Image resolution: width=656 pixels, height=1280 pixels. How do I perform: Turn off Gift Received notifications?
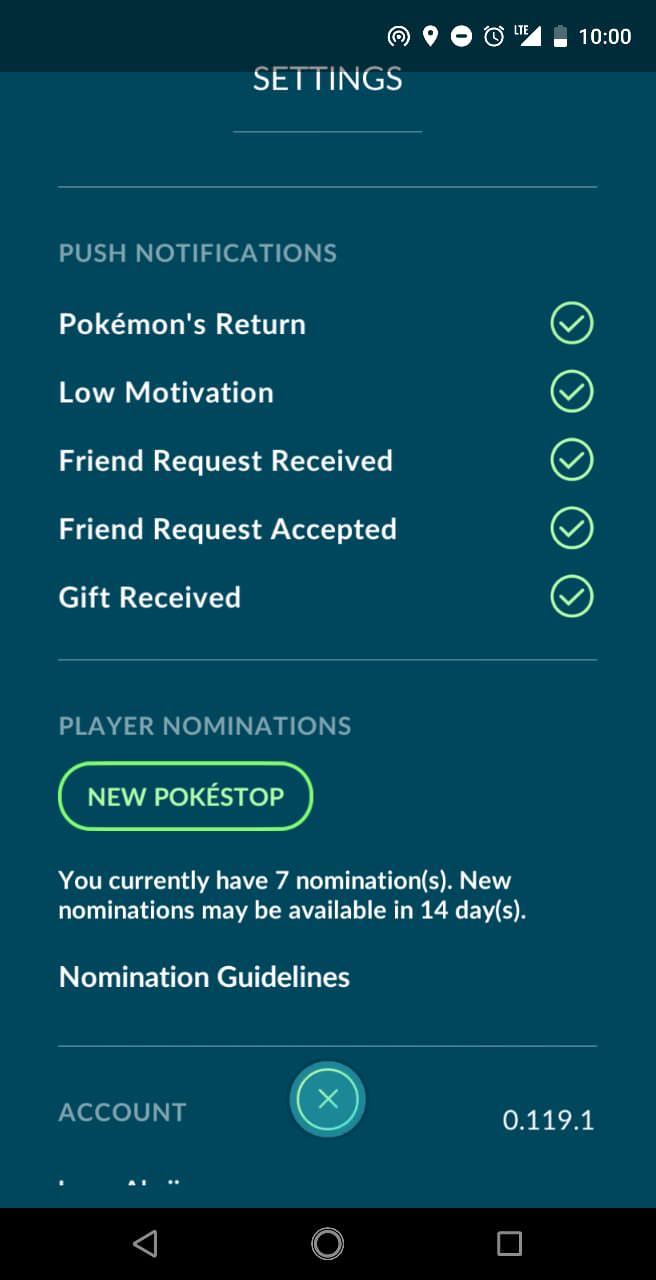572,597
